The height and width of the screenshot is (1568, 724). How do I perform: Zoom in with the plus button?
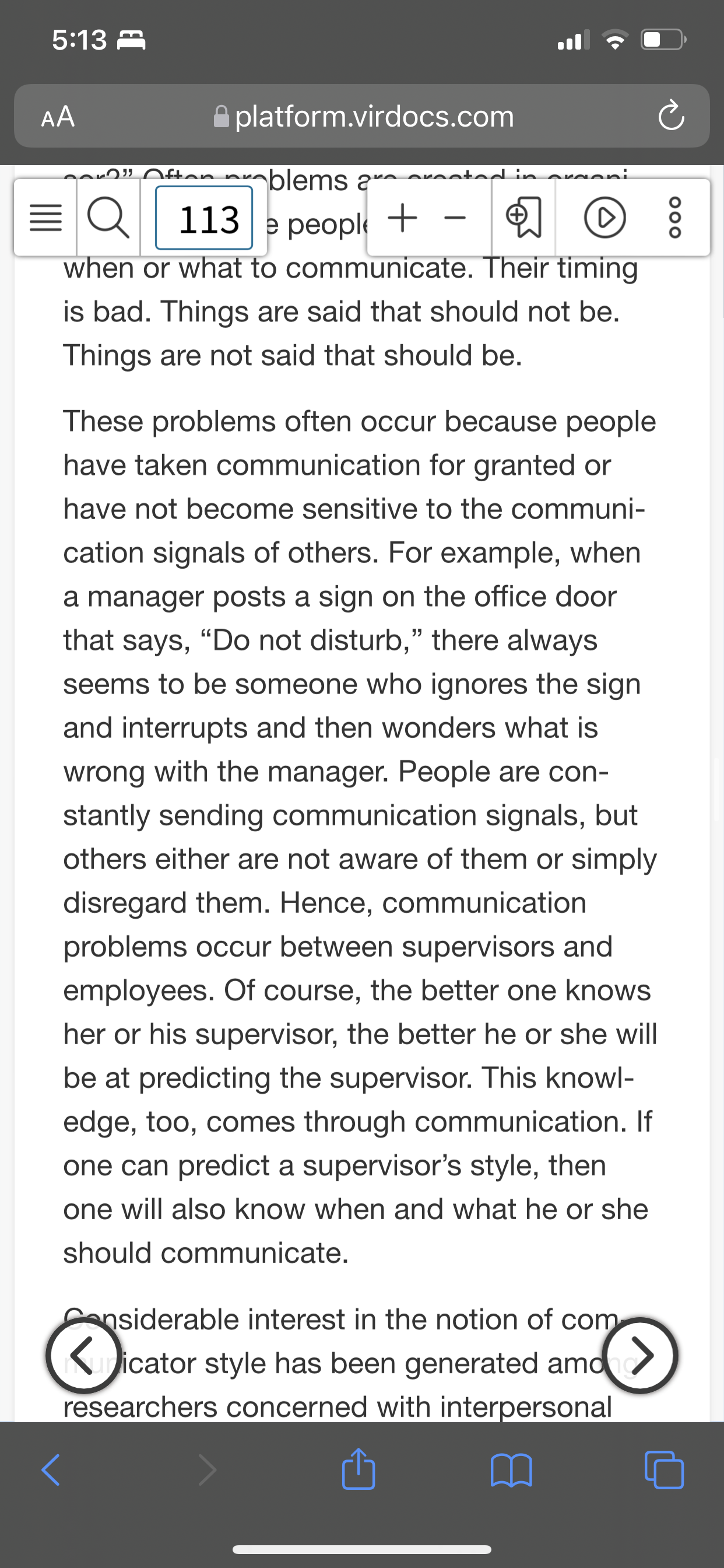403,218
